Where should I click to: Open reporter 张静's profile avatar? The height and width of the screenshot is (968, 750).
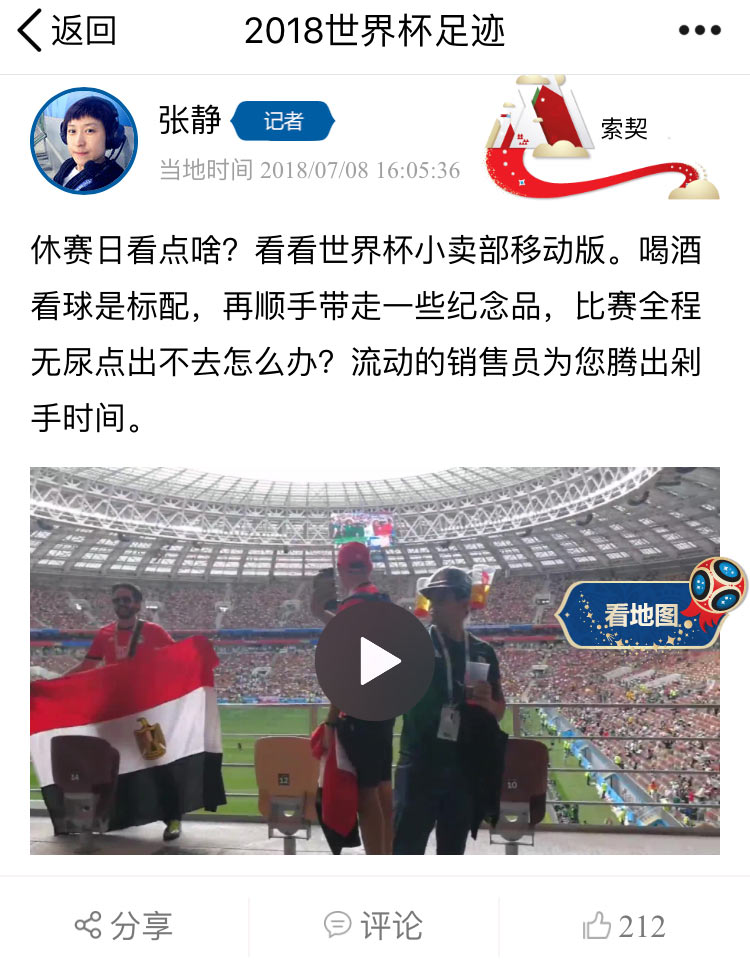coord(83,141)
